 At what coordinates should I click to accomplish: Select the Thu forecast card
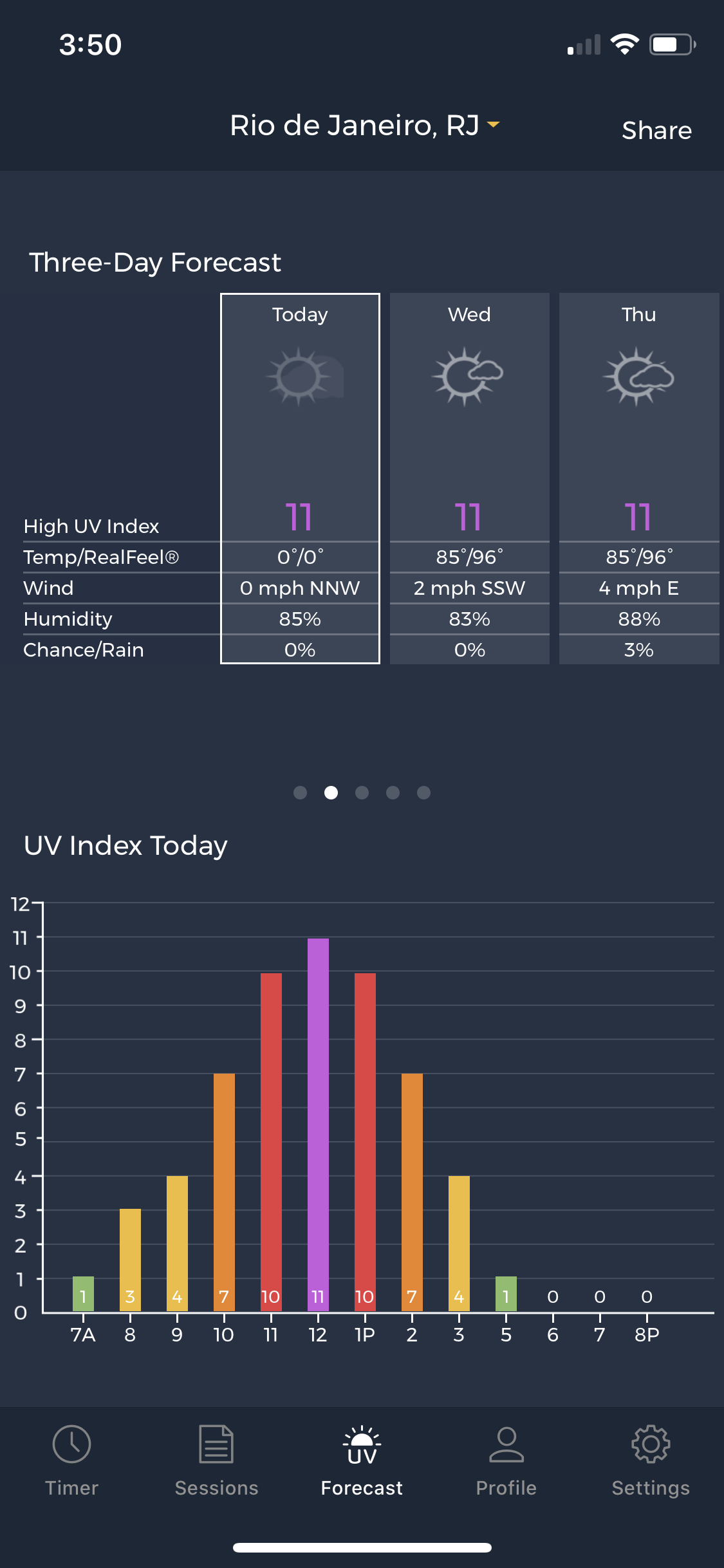tap(638, 478)
